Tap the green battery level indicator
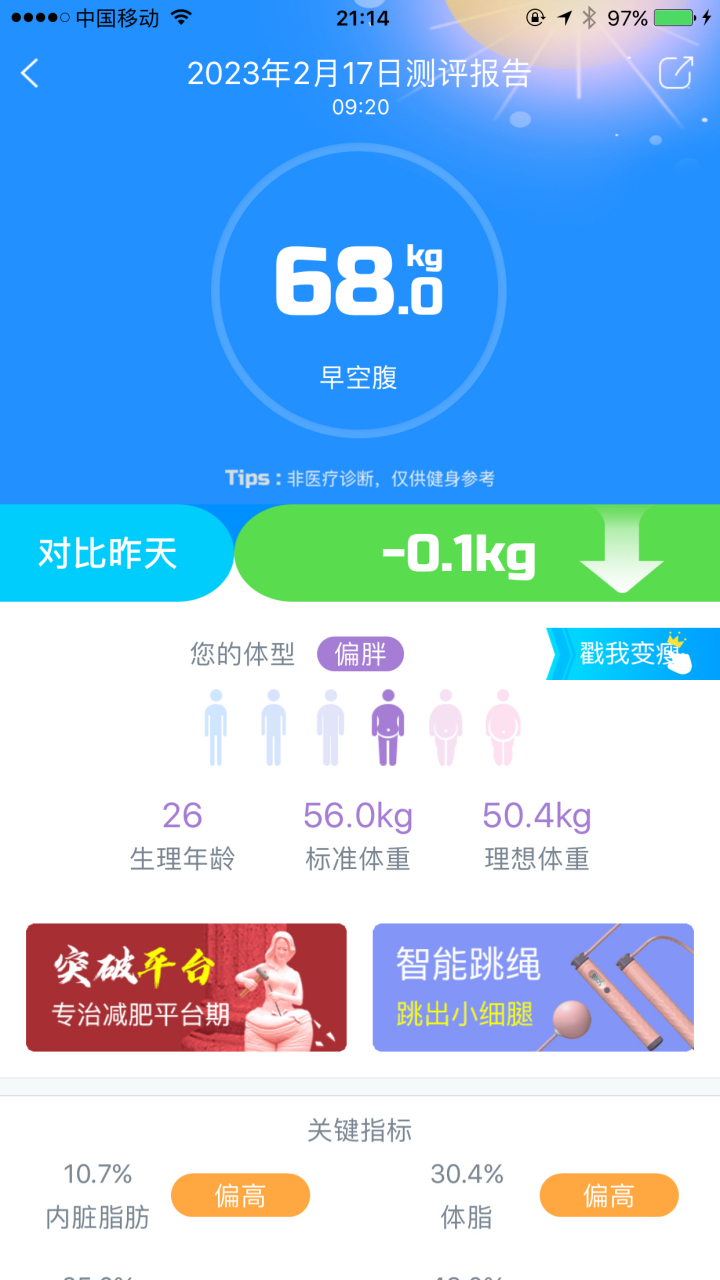720x1280 pixels. click(672, 16)
